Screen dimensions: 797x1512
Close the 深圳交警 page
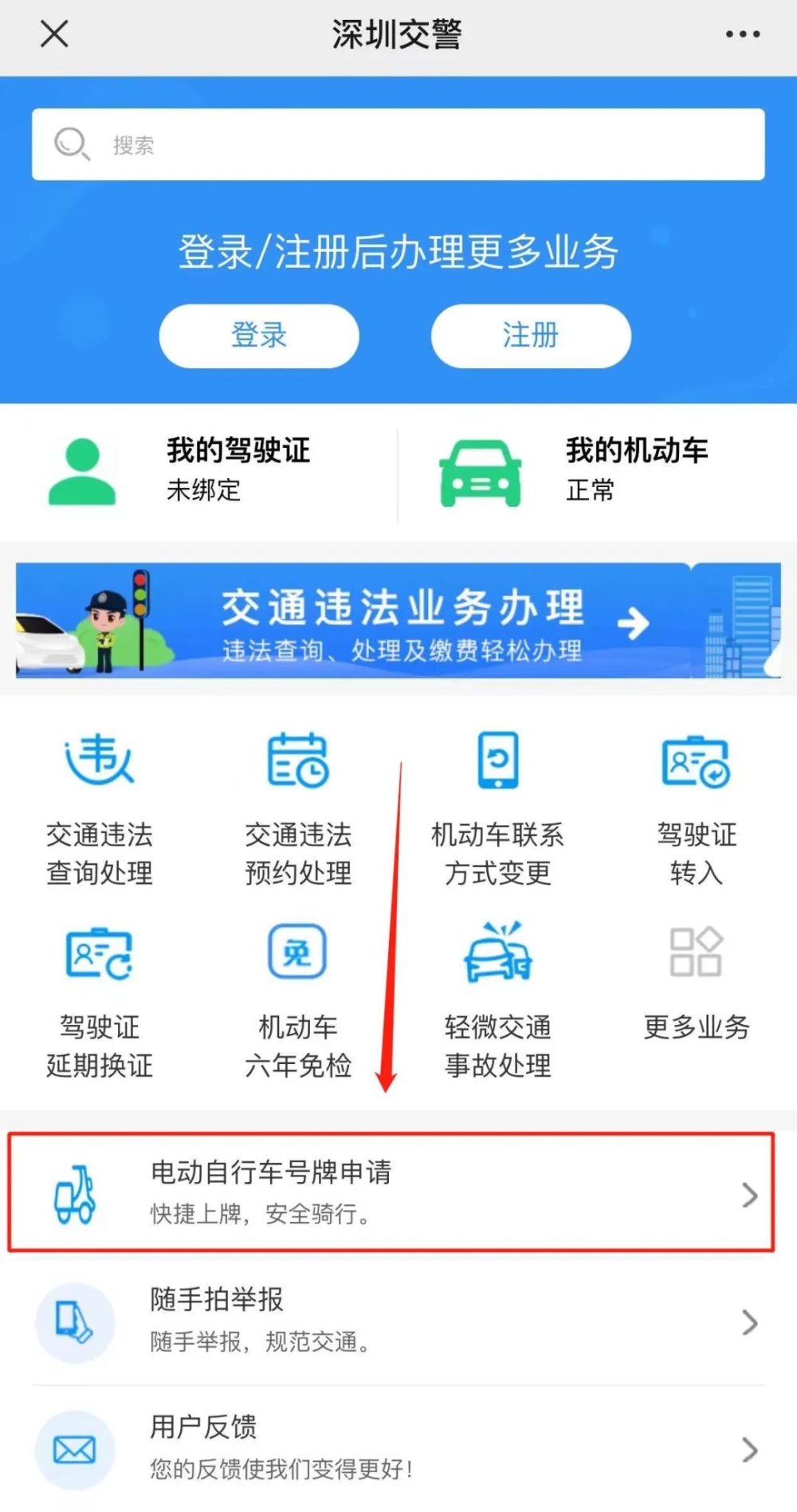(x=54, y=34)
